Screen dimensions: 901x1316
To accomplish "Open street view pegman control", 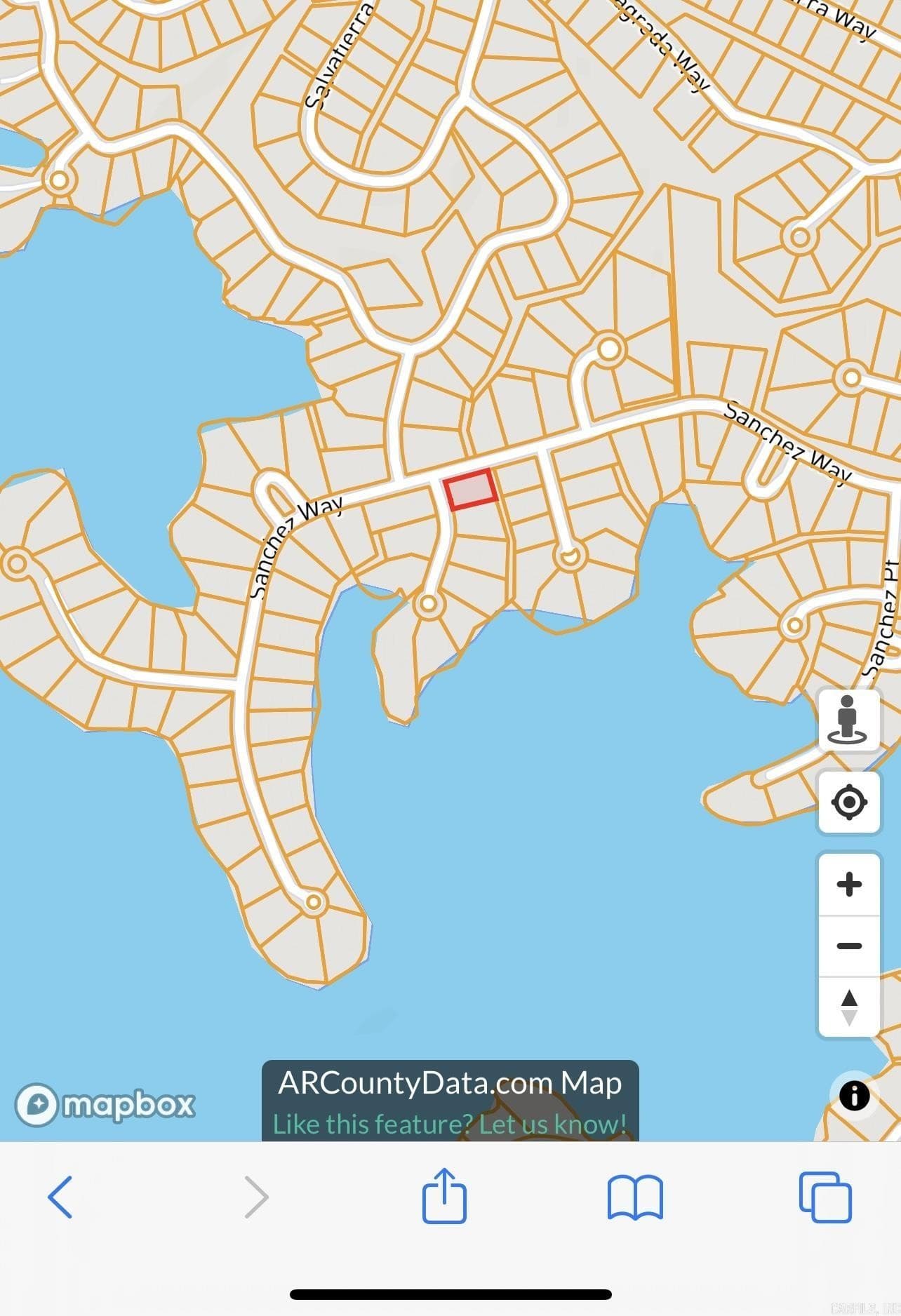I will (848, 720).
